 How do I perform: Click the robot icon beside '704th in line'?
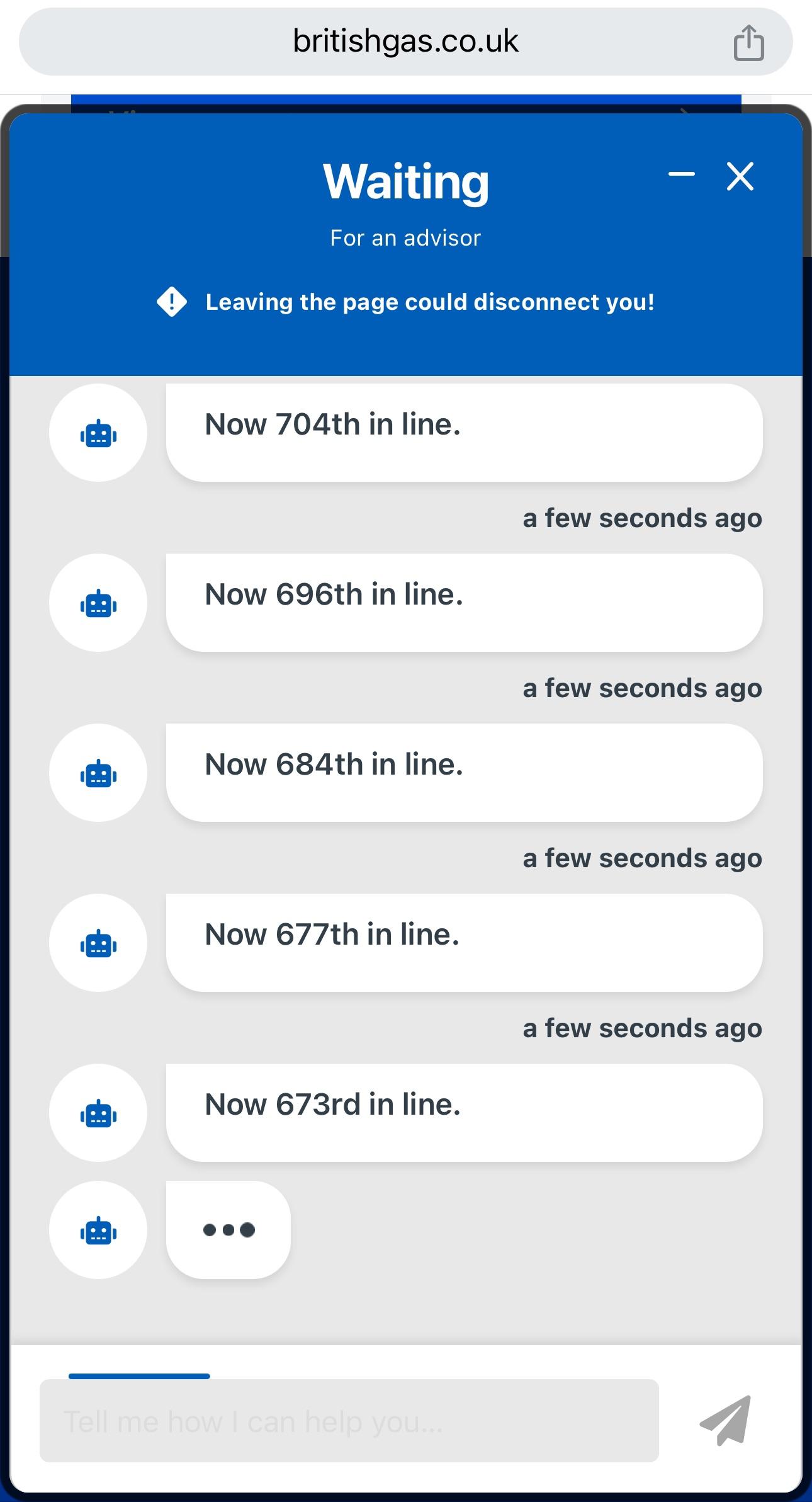pyautogui.click(x=98, y=433)
